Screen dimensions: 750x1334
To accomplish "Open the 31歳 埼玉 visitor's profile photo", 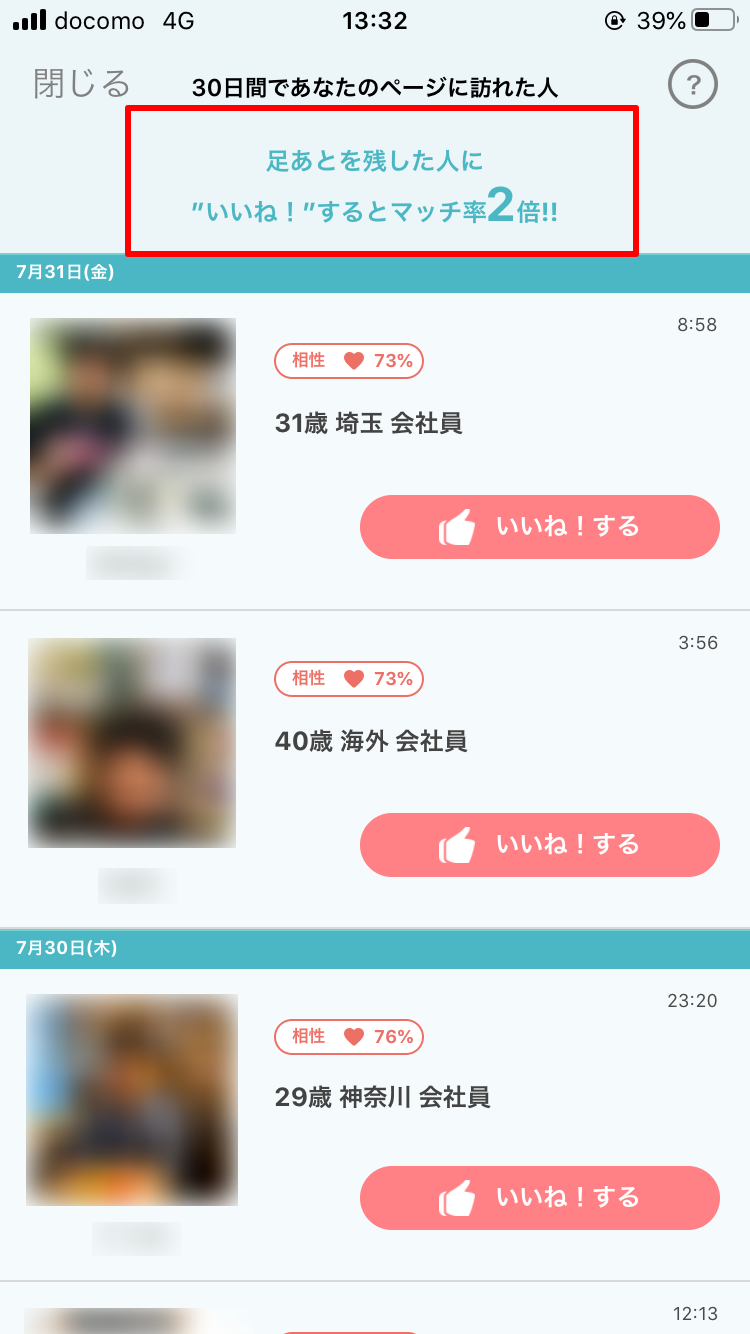I will [132, 425].
